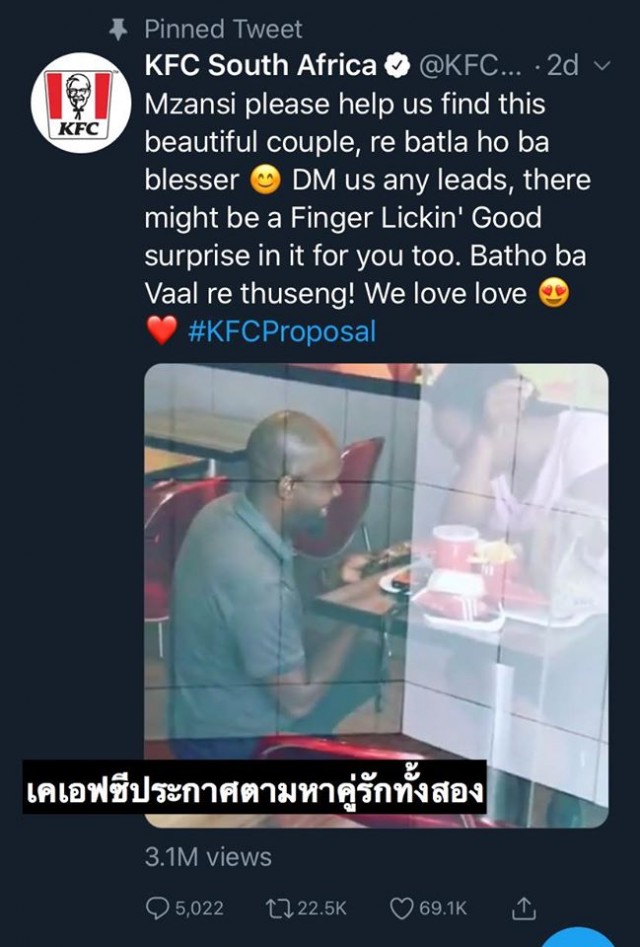Share the tweet via share icon

point(524,908)
